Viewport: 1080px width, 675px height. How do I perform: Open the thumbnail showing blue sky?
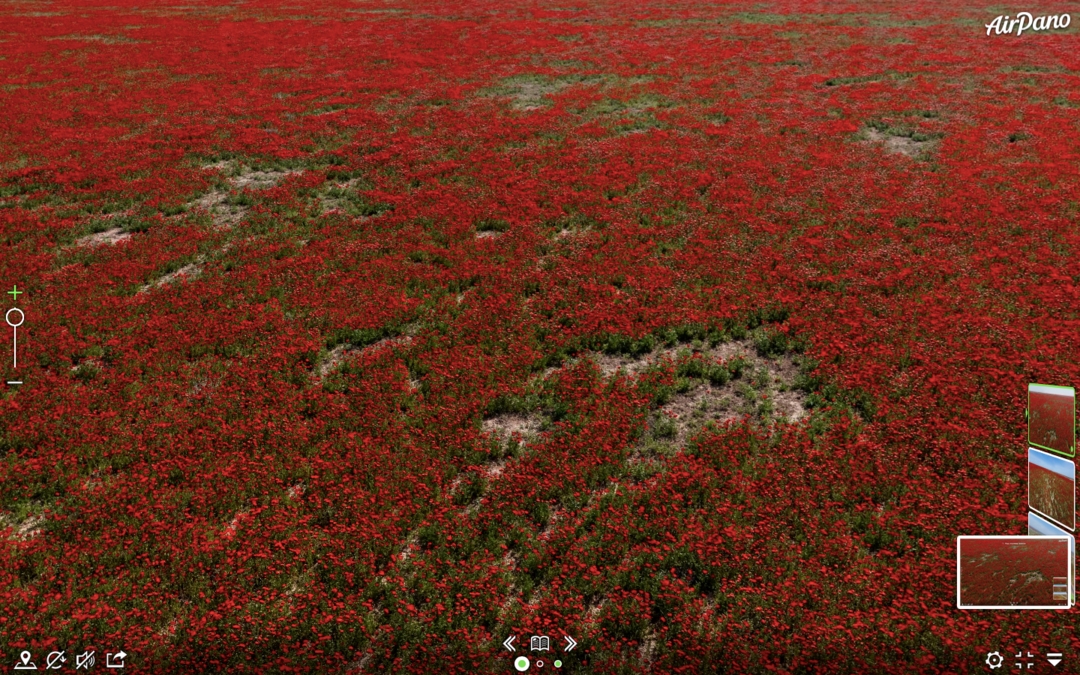[x=1051, y=487]
